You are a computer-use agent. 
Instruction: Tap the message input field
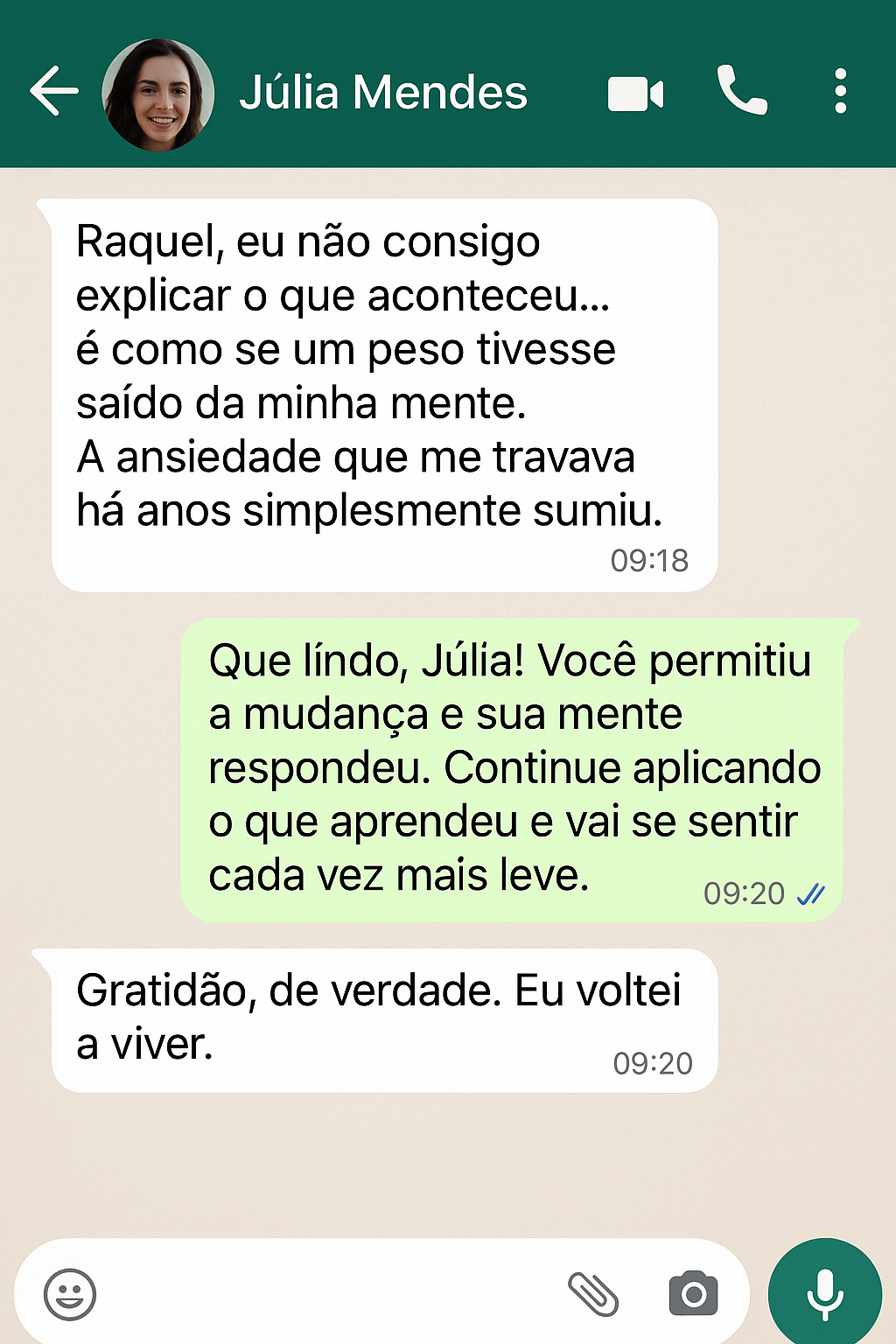(324, 1293)
